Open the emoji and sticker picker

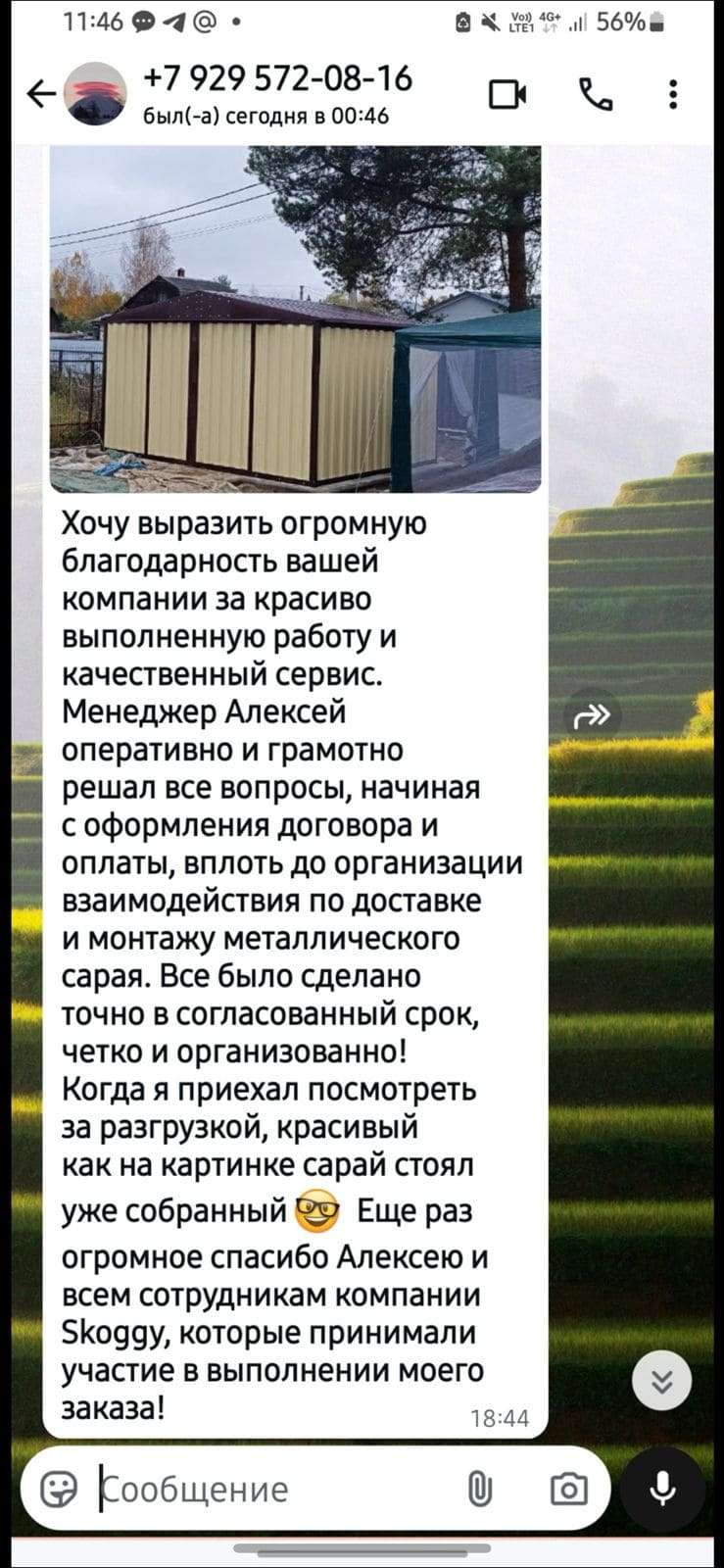pyautogui.click(x=60, y=1490)
